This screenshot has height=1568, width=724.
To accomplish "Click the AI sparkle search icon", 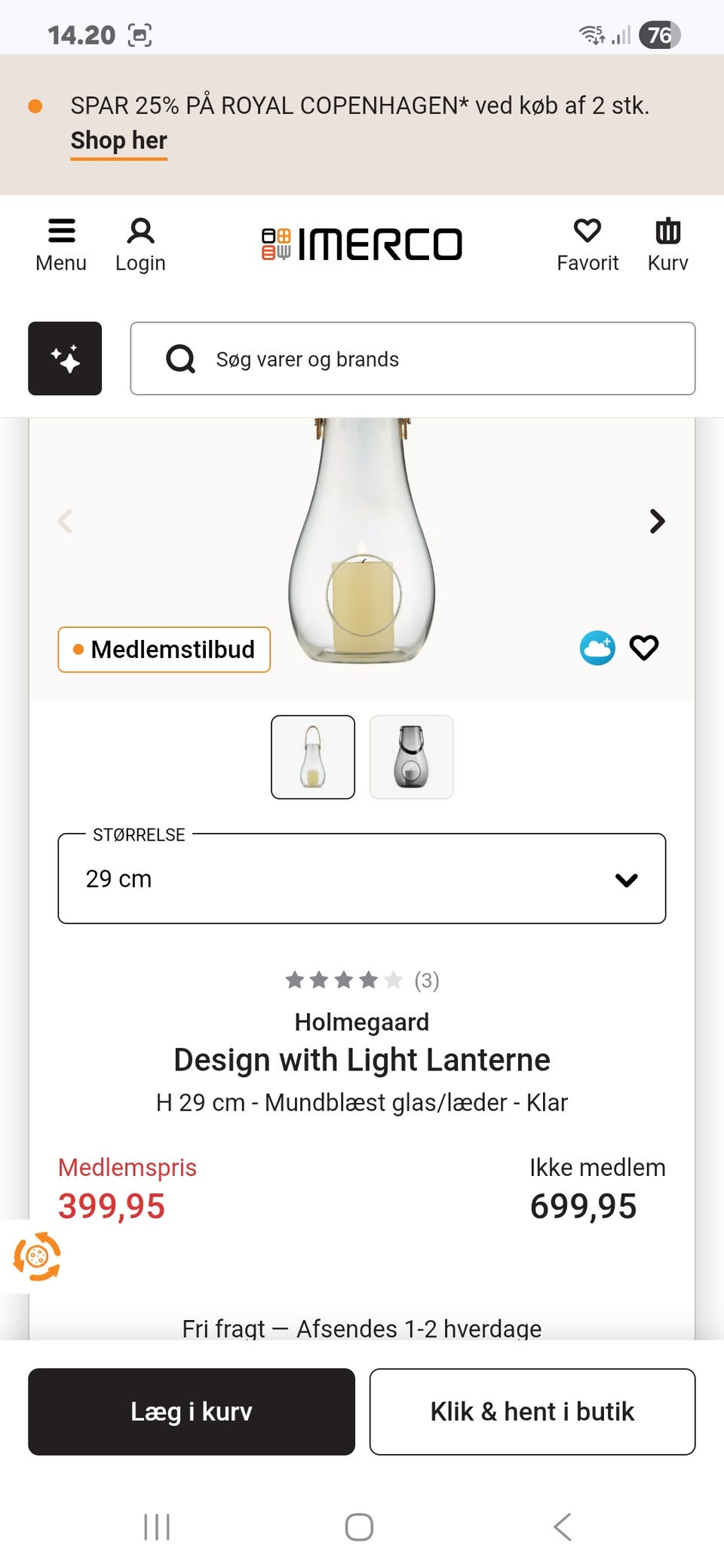I will [65, 358].
